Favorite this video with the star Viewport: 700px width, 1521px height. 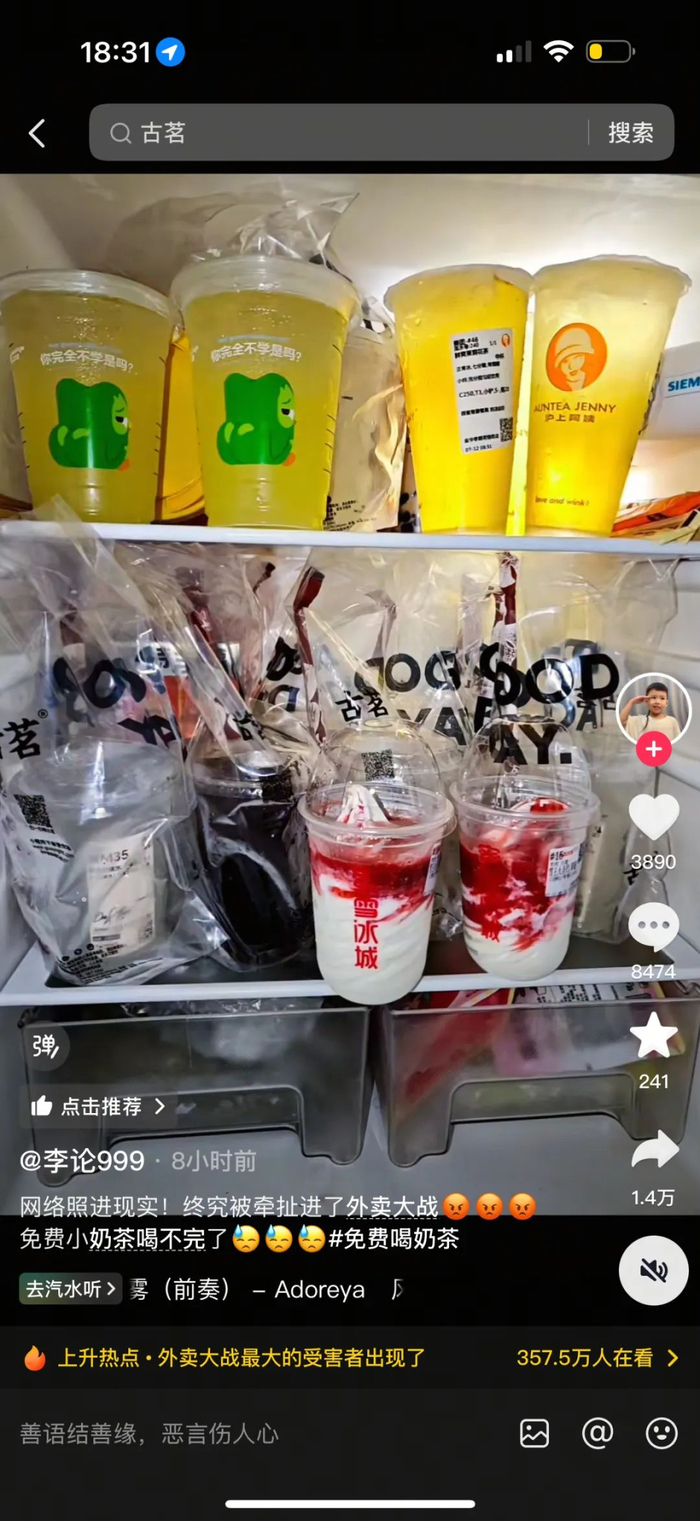point(653,1036)
